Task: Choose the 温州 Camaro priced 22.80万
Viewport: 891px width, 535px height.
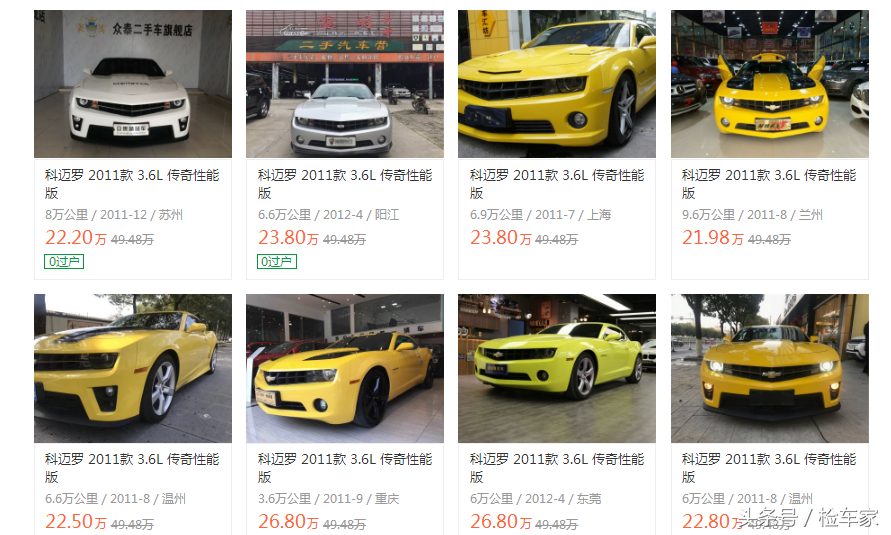Action: pos(769,369)
